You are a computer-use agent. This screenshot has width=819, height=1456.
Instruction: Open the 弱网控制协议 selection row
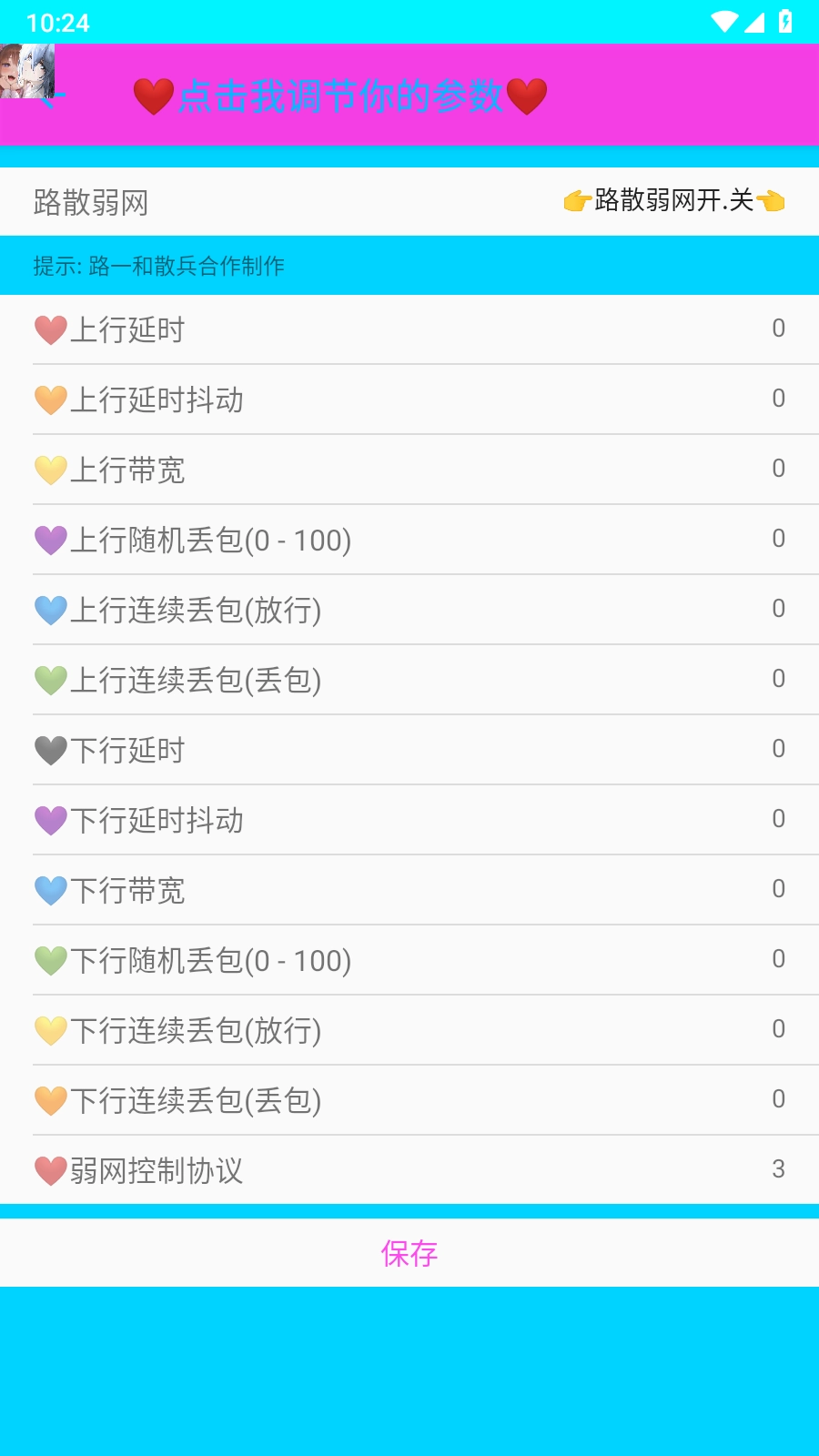[409, 1171]
